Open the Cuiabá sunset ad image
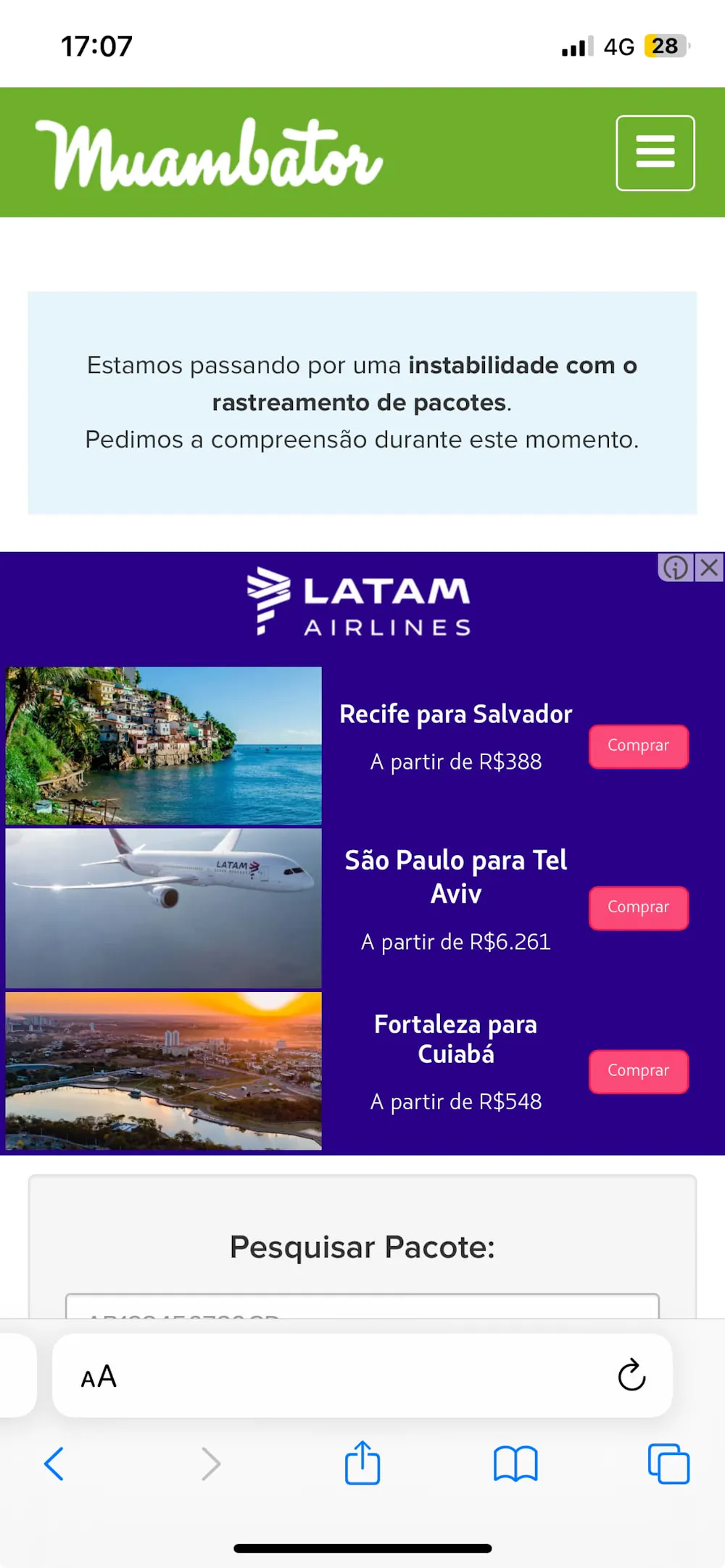 (x=164, y=1071)
